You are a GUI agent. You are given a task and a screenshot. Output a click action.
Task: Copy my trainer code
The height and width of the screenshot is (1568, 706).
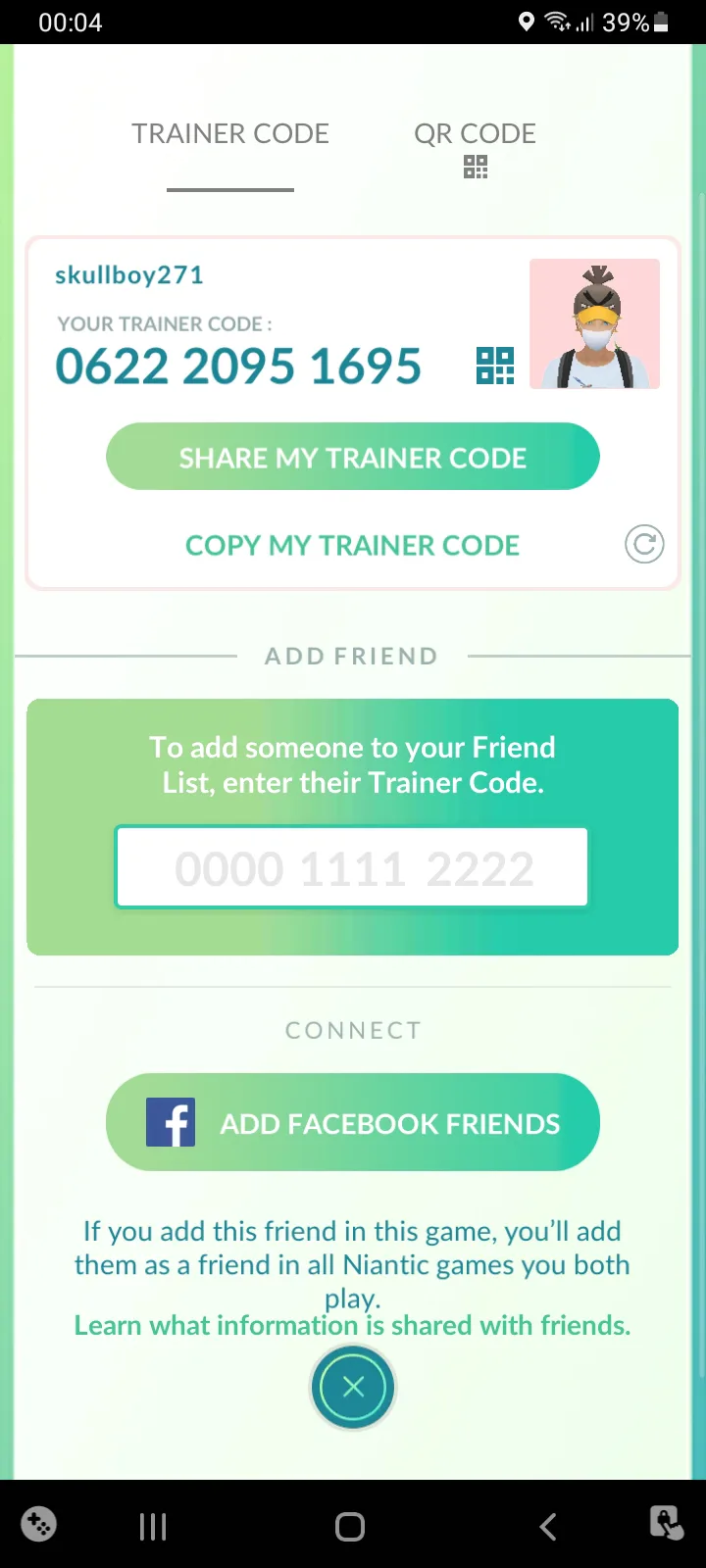tap(352, 545)
